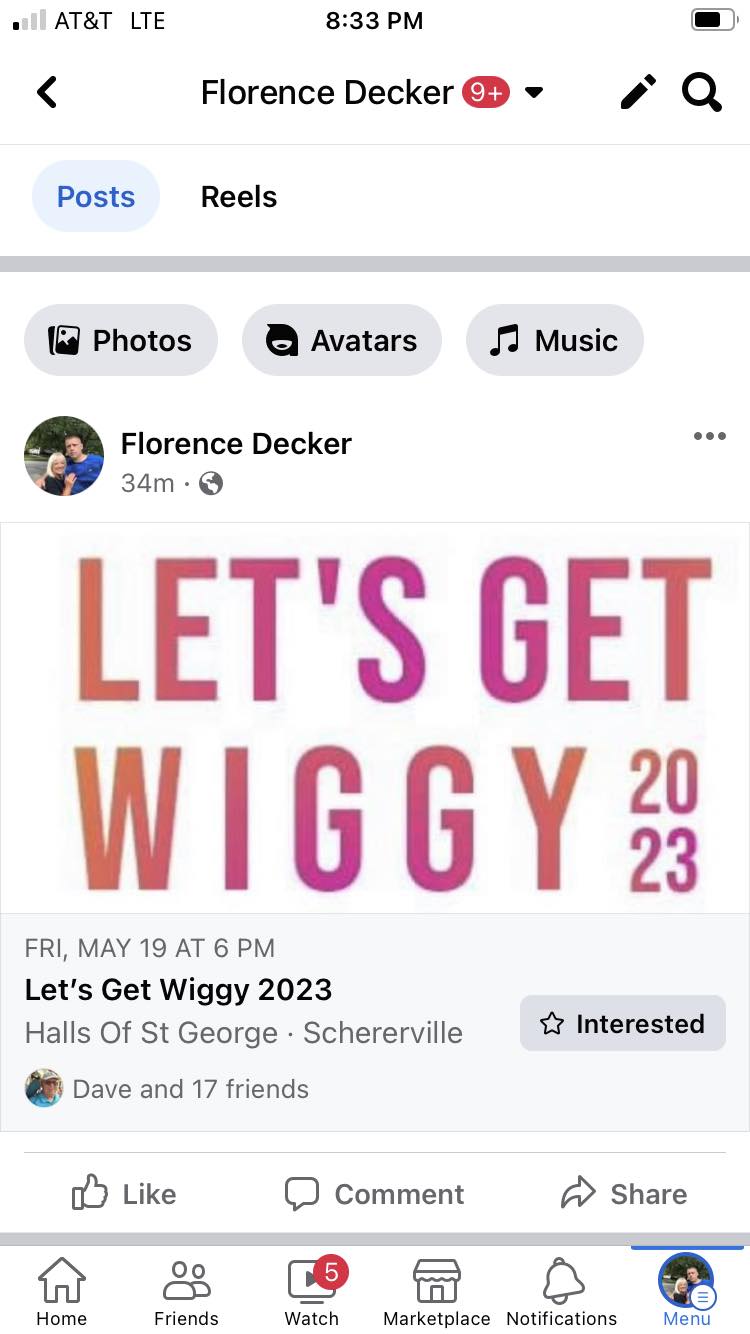Open the Friends tab
The width and height of the screenshot is (750, 1334).
[x=186, y=1291]
